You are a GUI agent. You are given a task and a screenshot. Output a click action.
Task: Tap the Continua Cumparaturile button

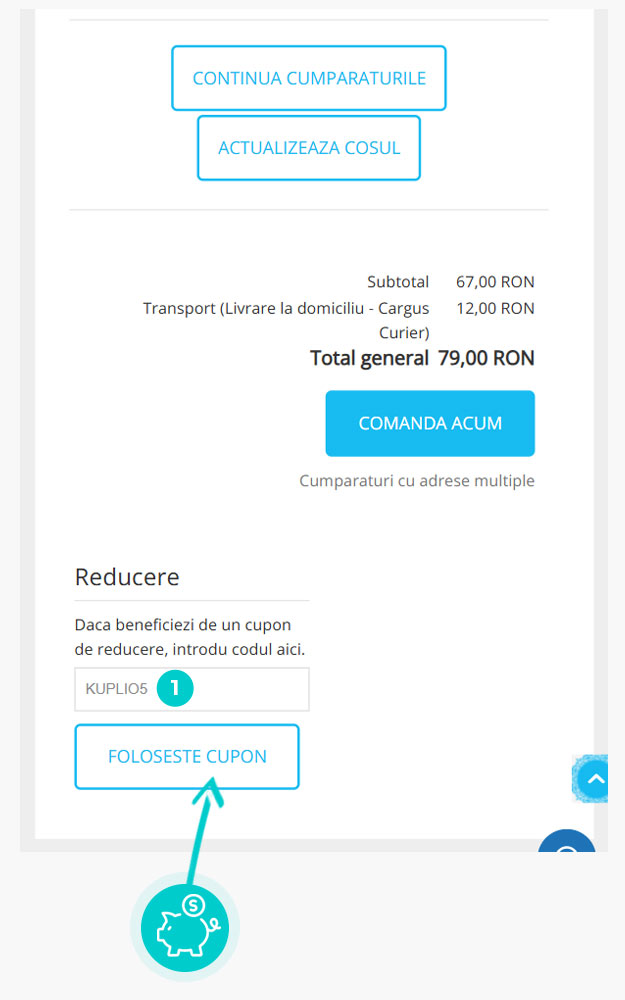coord(309,78)
